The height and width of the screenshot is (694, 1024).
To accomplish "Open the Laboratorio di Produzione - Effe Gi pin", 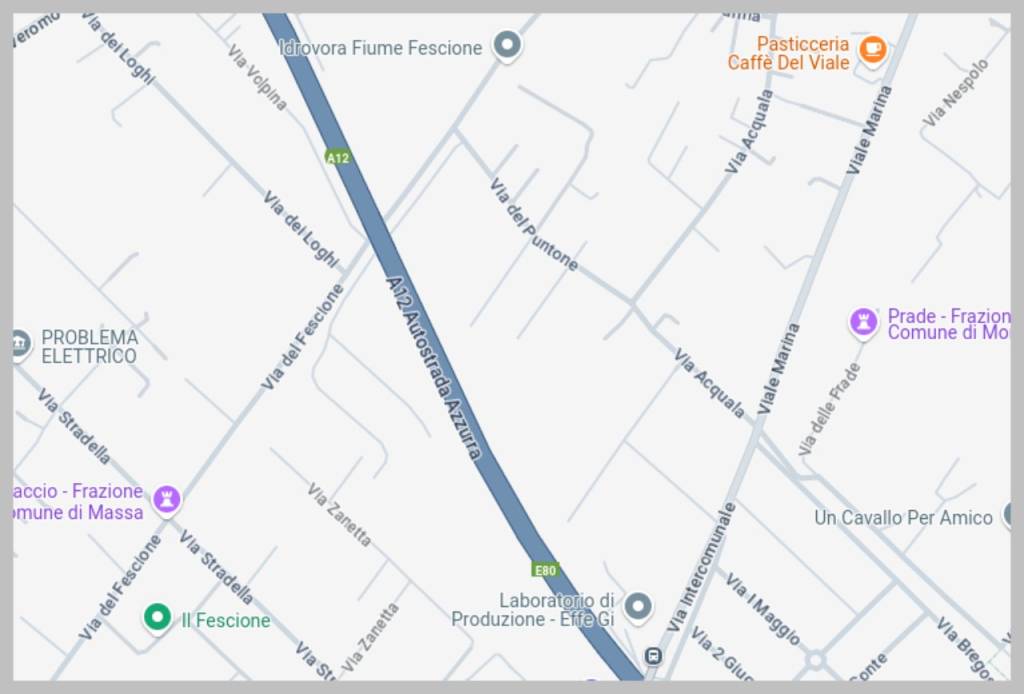I will click(x=637, y=606).
